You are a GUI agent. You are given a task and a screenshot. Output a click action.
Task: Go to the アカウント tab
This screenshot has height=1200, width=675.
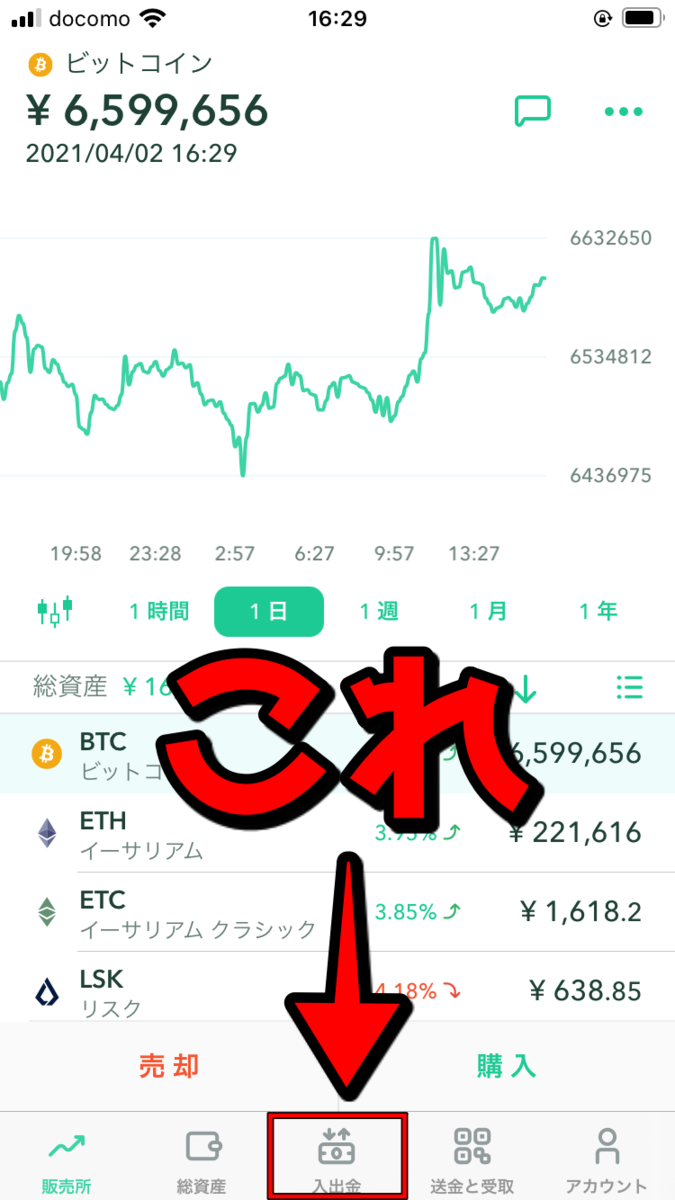pyautogui.click(x=606, y=1158)
